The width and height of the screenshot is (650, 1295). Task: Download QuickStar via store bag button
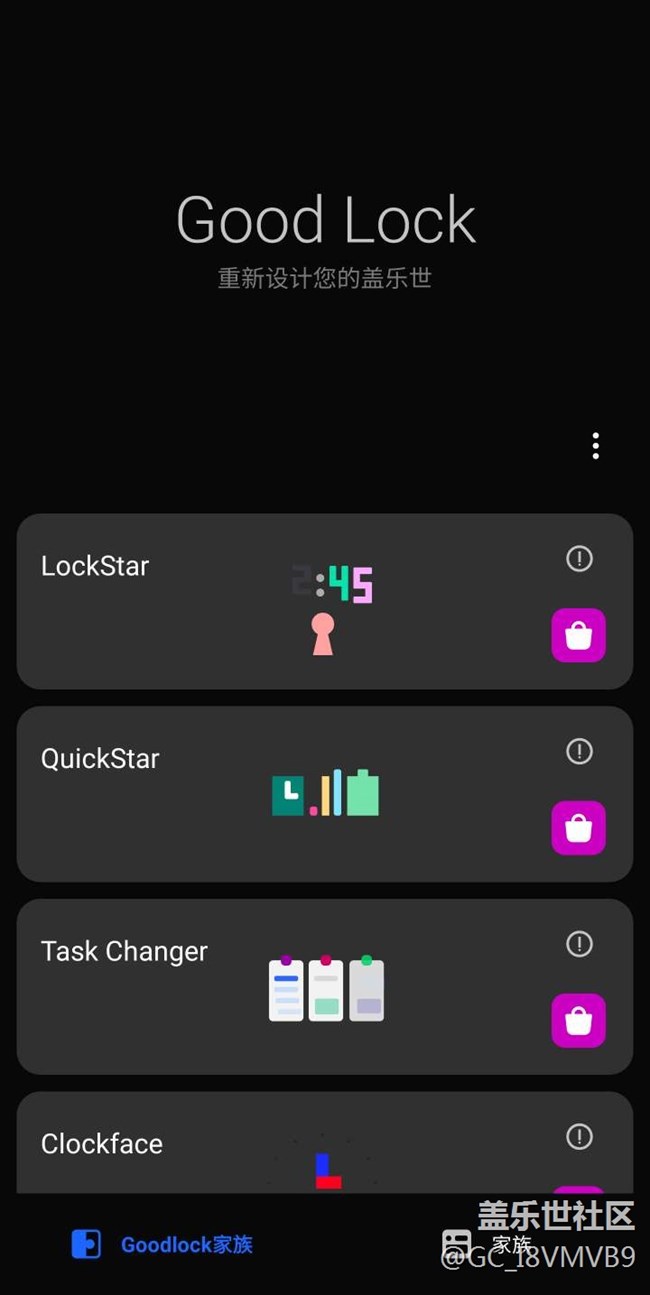578,828
